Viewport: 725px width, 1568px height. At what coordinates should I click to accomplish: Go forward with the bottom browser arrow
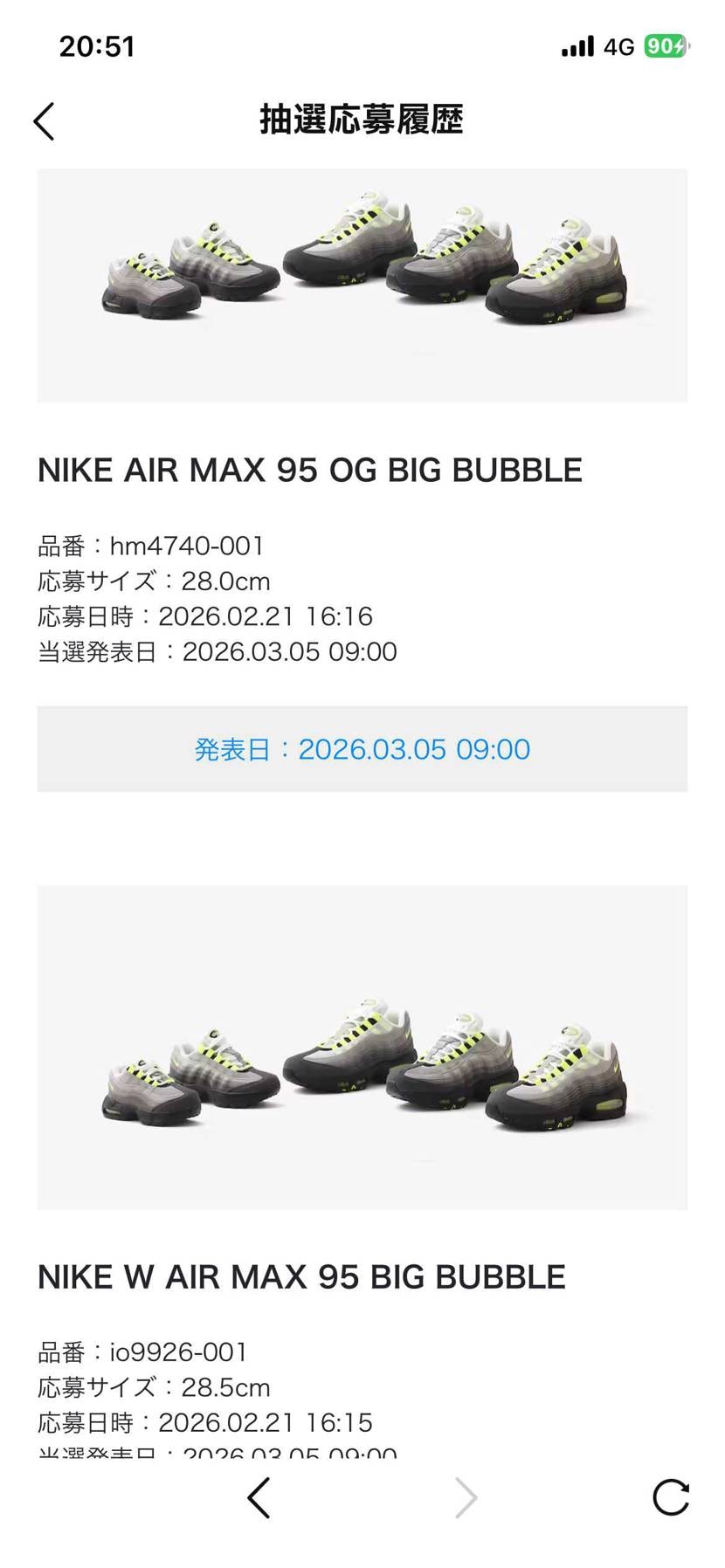[x=466, y=1498]
